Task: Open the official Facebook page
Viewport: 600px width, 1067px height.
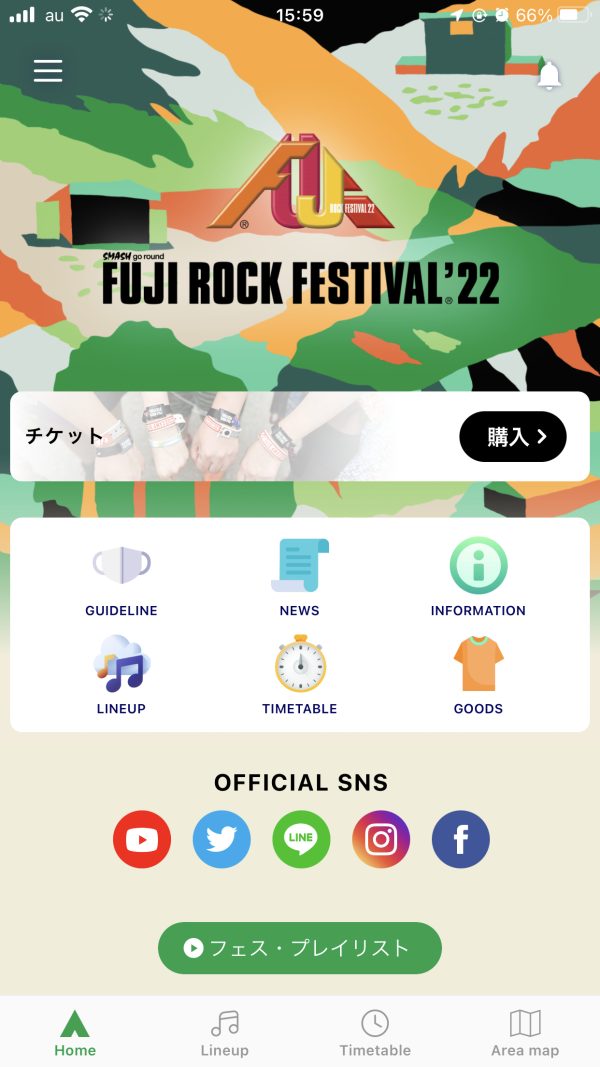Action: pyautogui.click(x=461, y=839)
